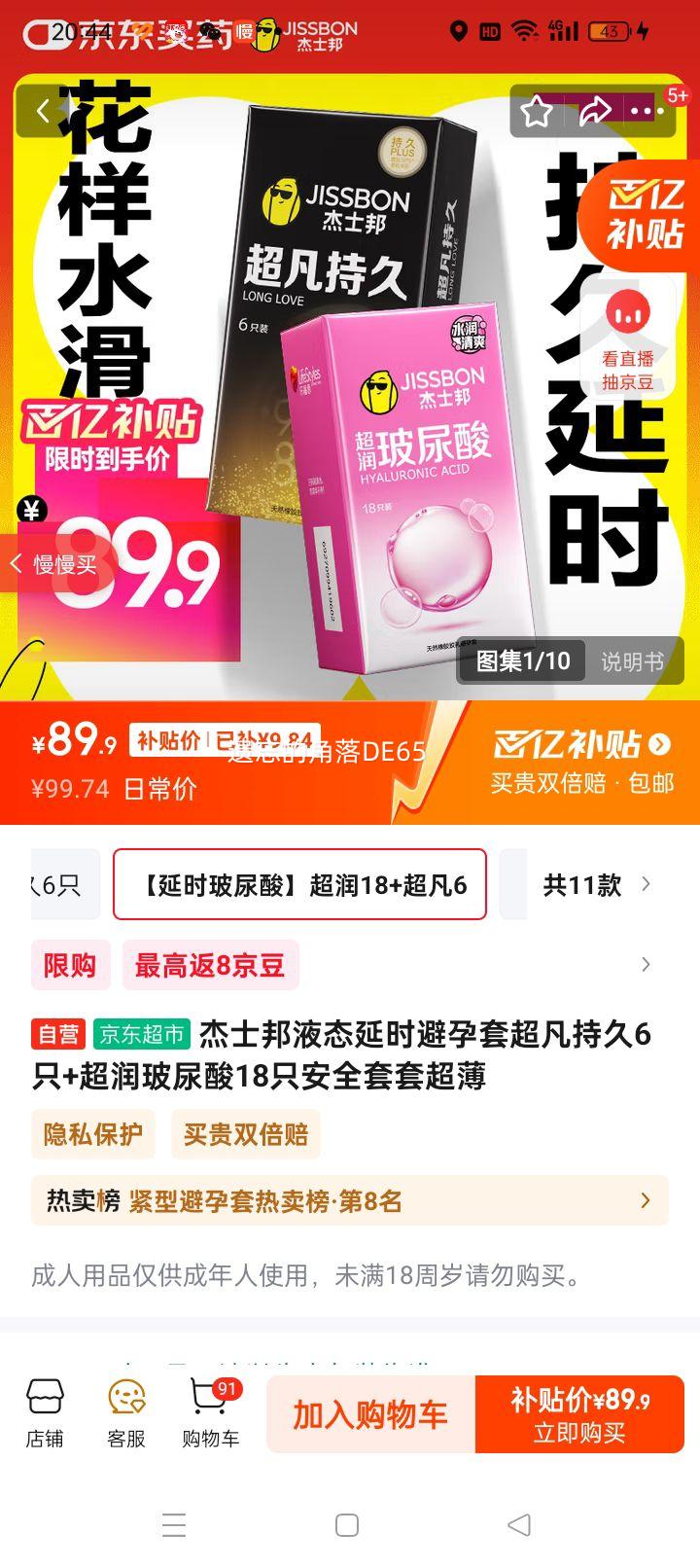This screenshot has width=700, height=1568.
Task: Select the partially visible 6只 variant option
Action: pos(53,886)
